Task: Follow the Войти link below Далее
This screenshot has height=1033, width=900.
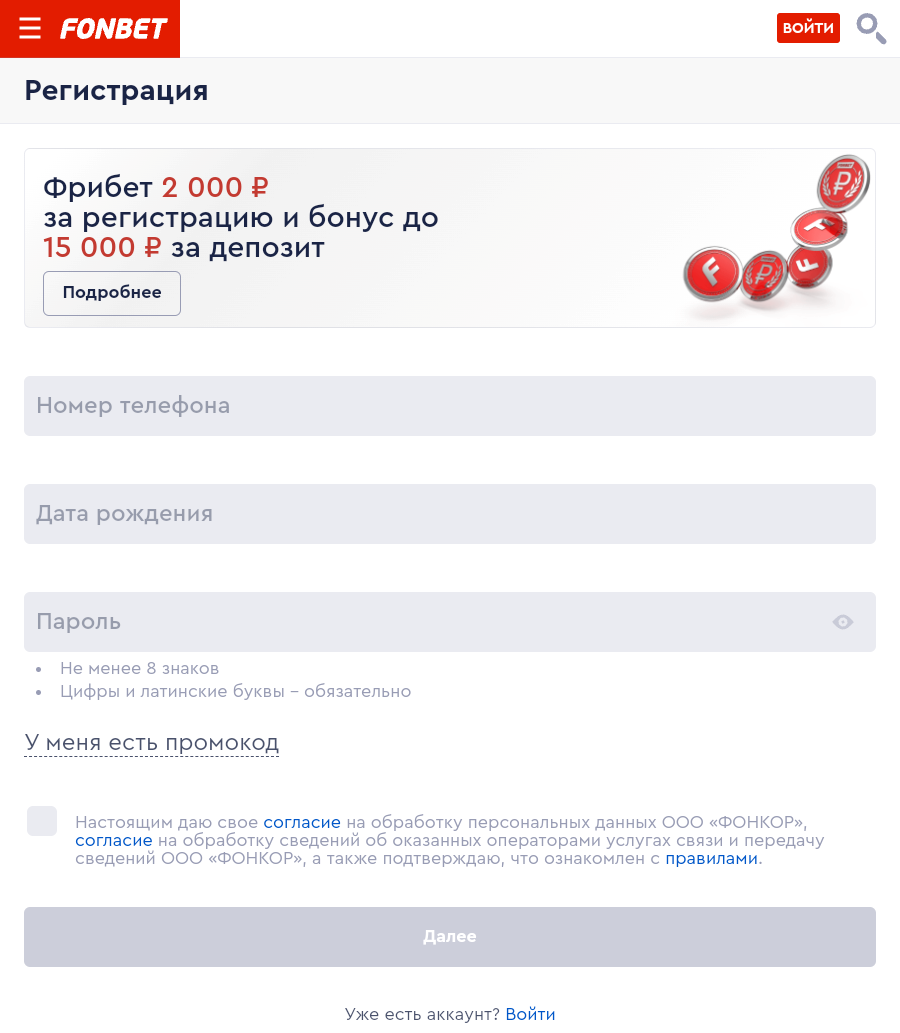Action: pyautogui.click(x=530, y=1014)
